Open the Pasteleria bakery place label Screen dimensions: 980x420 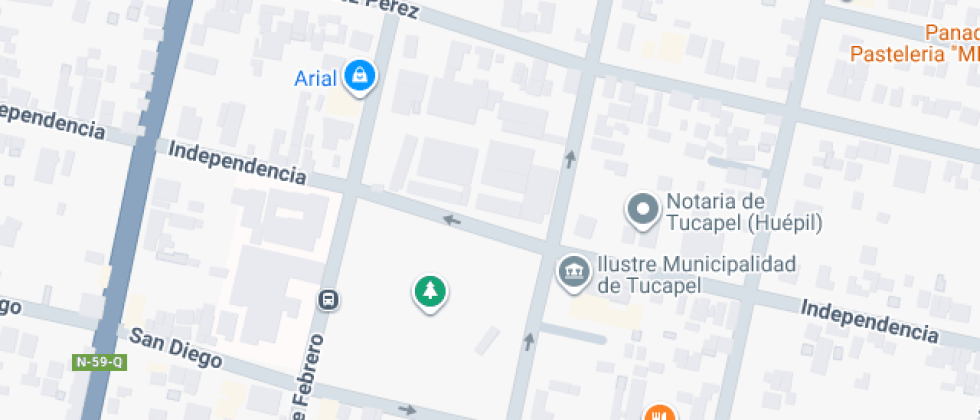913,53
